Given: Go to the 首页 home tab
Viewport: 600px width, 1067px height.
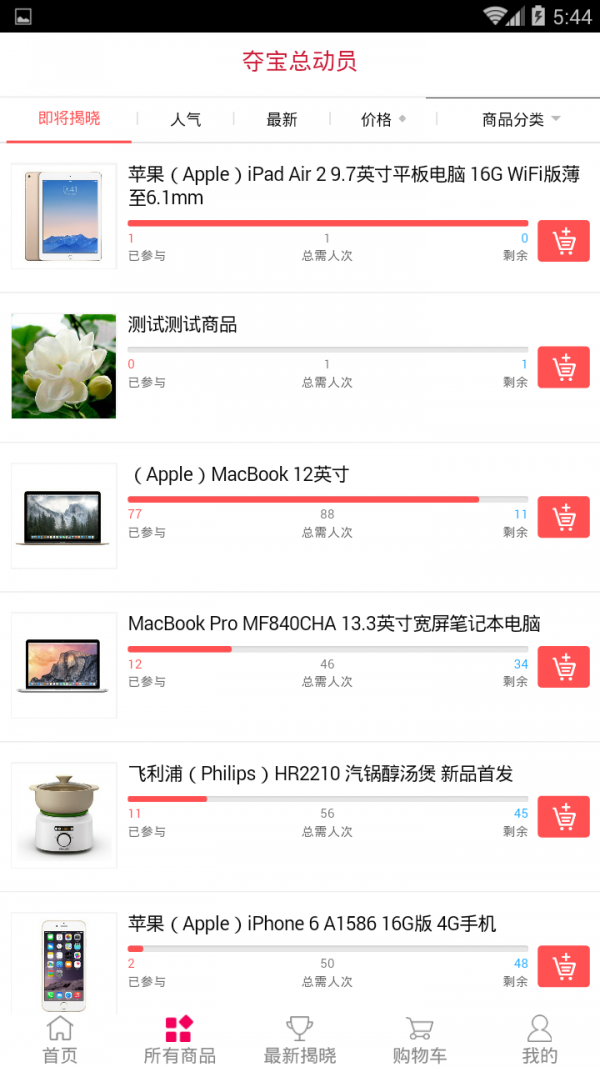Looking at the screenshot, I should [60, 1040].
